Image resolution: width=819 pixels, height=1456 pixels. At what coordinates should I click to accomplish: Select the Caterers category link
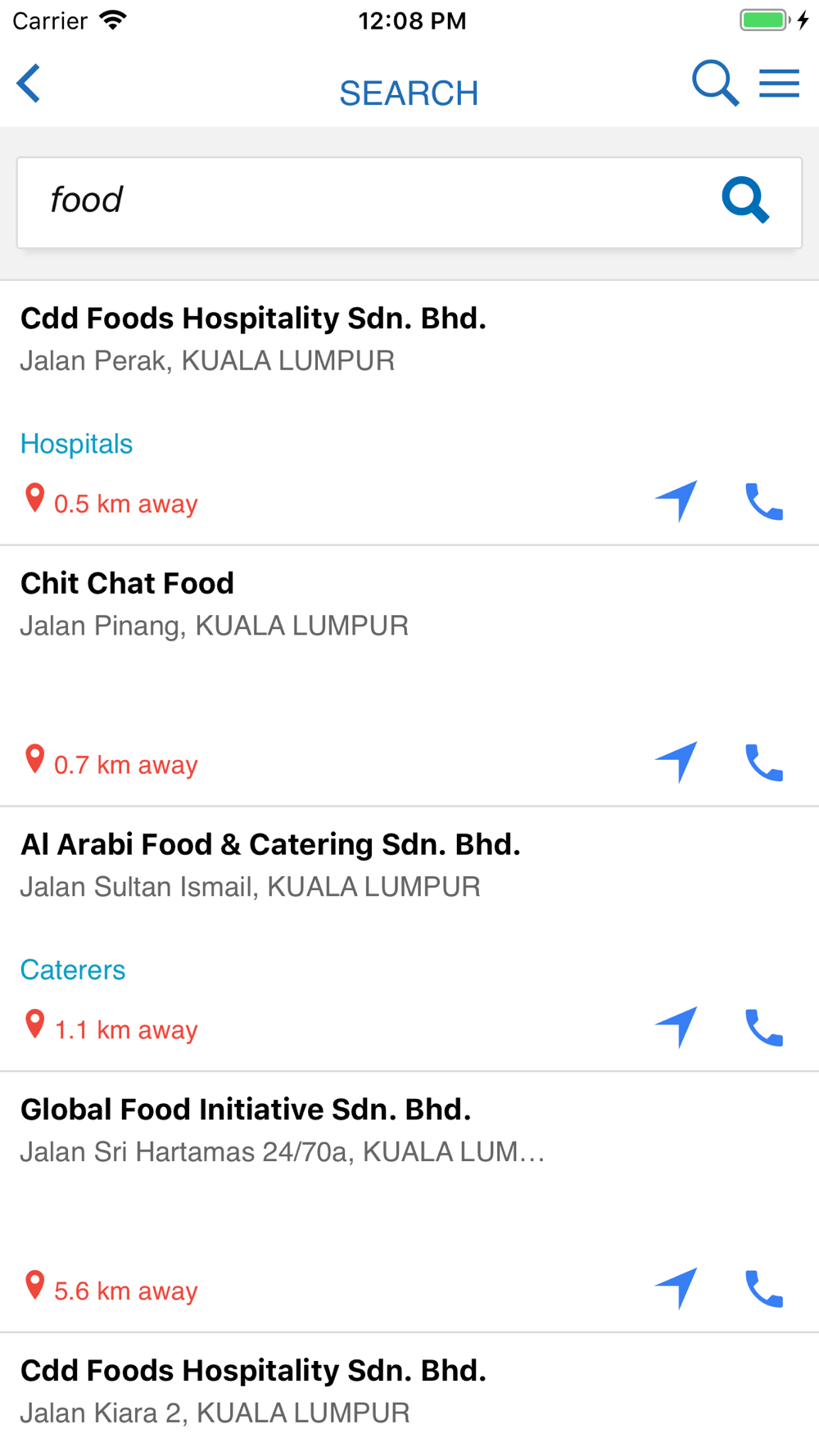[73, 970]
